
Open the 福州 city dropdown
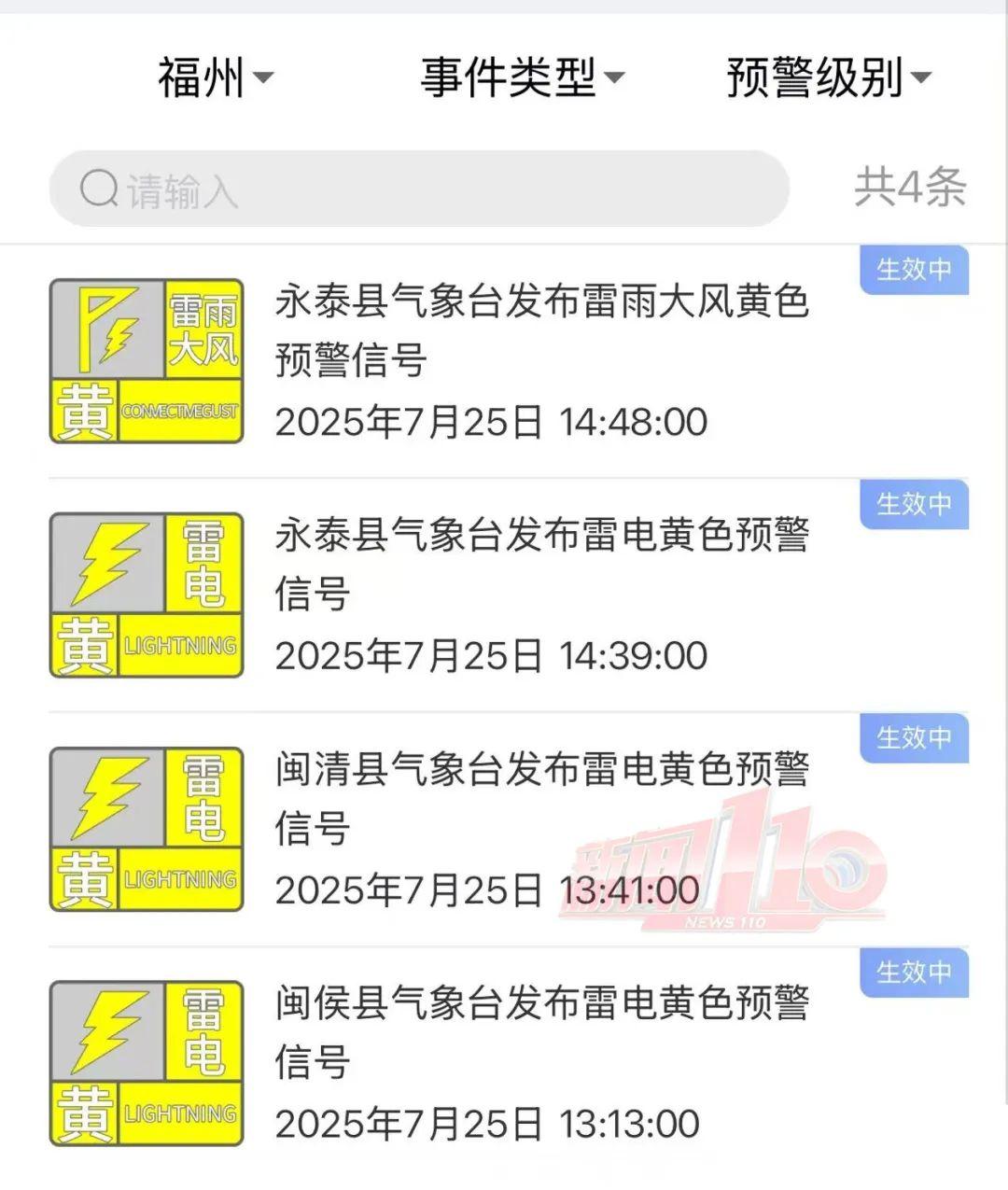pyautogui.click(x=213, y=79)
